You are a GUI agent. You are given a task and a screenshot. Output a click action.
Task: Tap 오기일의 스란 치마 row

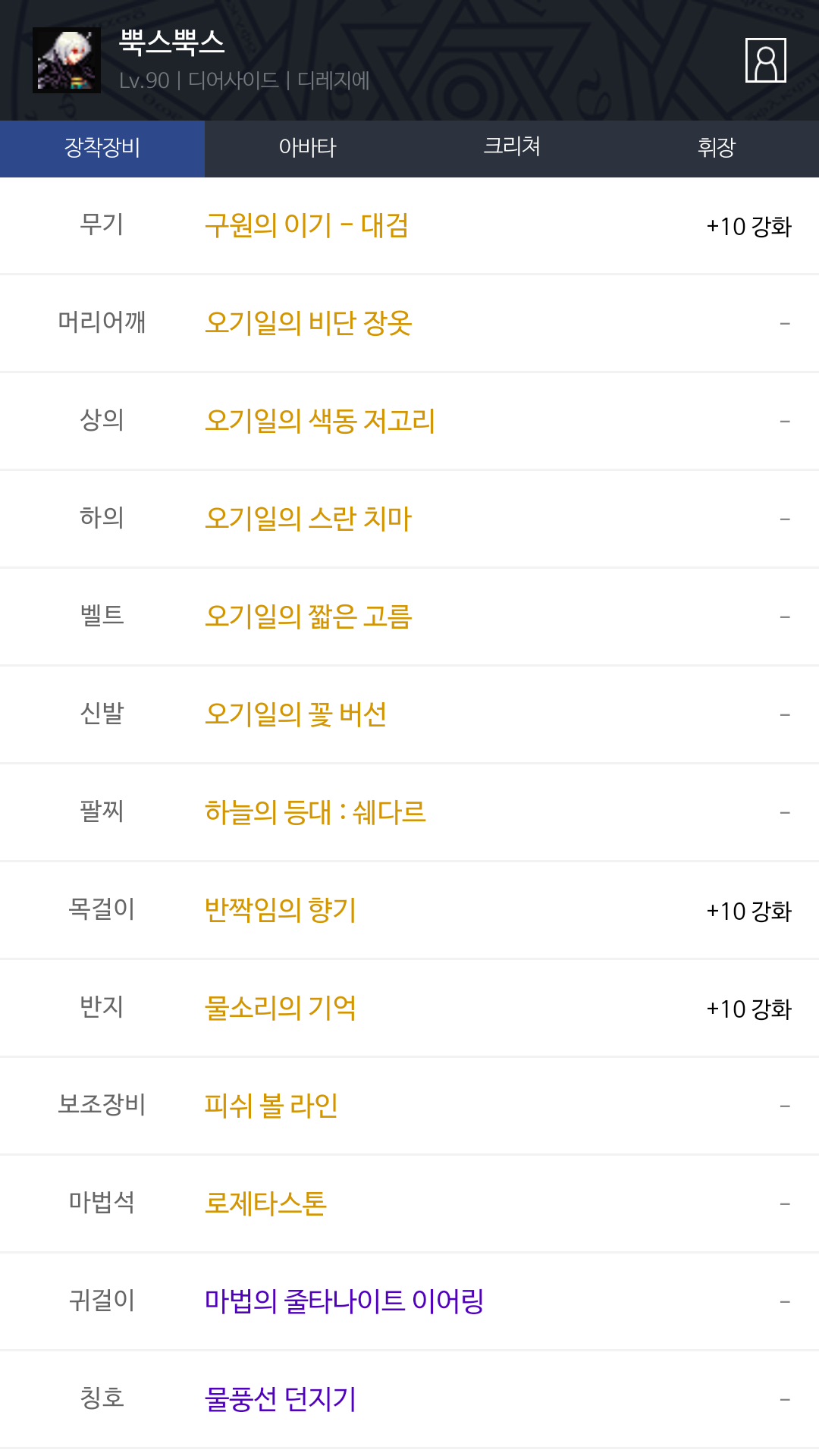coord(409,519)
